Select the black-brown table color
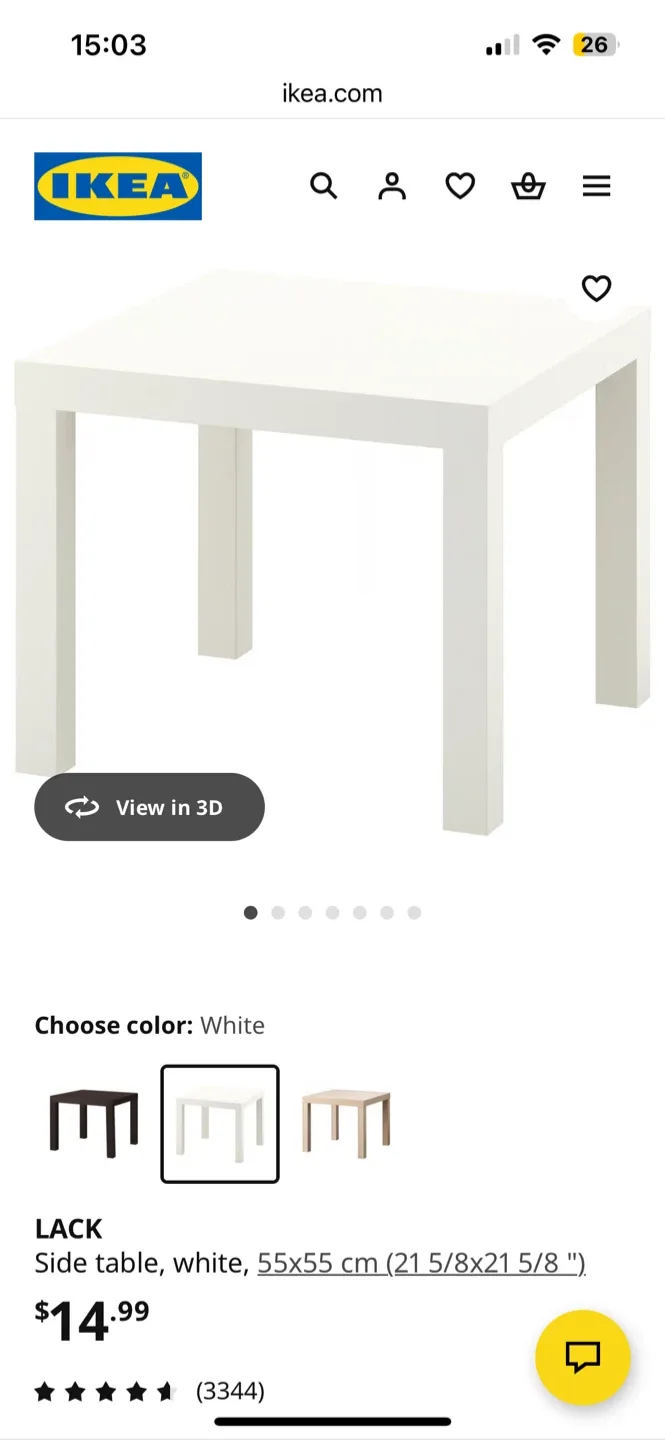 pyautogui.click(x=94, y=1123)
